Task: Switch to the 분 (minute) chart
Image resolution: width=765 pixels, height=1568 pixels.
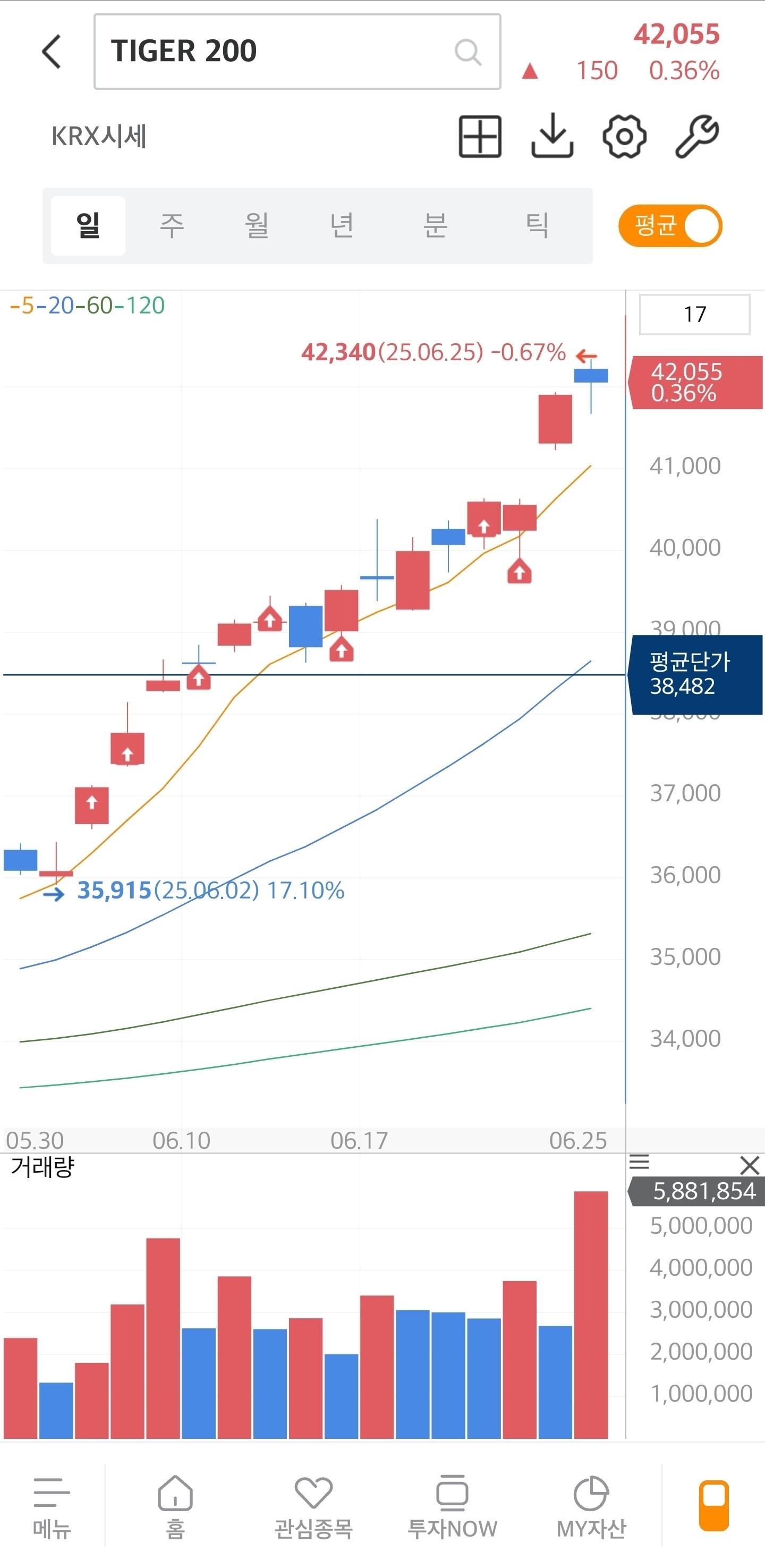Action: pos(435,226)
